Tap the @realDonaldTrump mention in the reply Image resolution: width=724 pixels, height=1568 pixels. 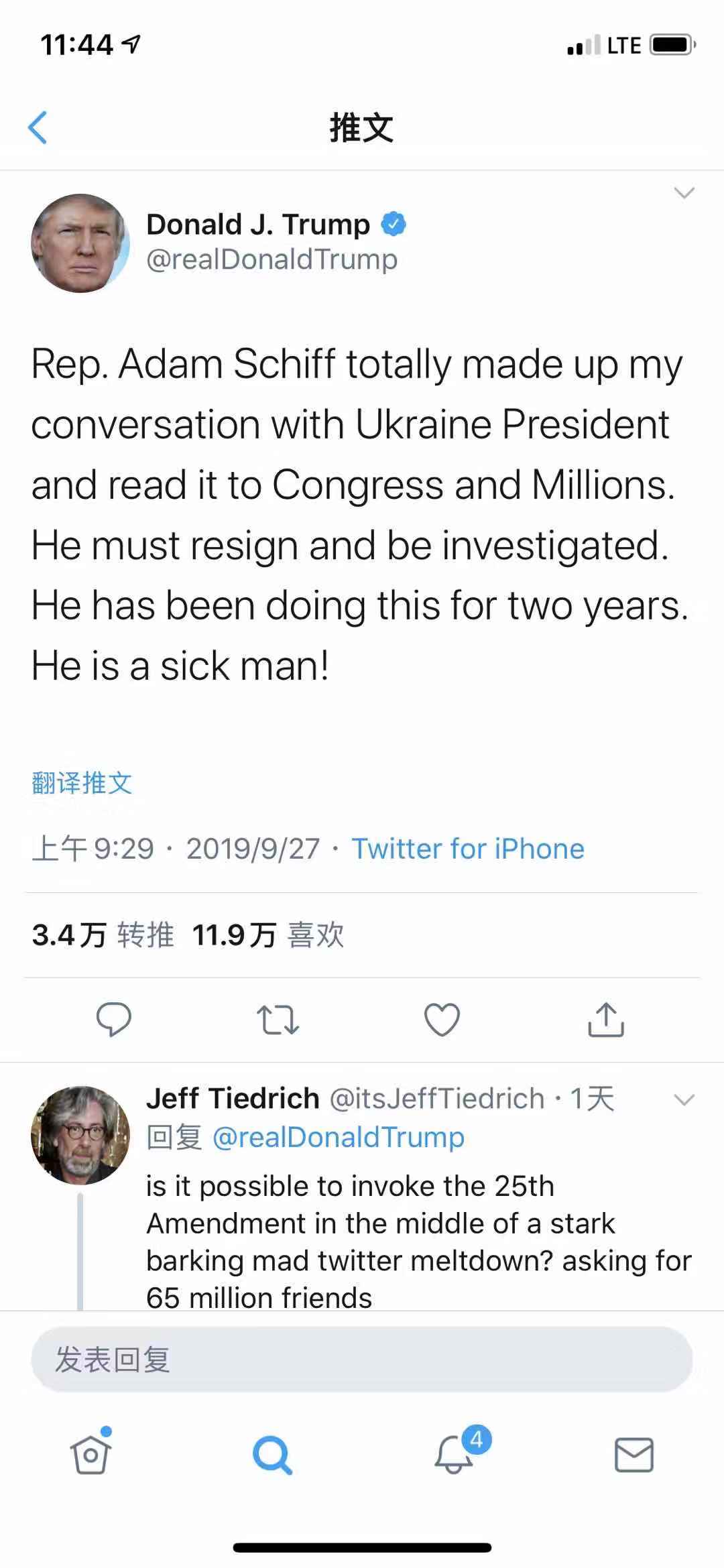coord(339,1137)
